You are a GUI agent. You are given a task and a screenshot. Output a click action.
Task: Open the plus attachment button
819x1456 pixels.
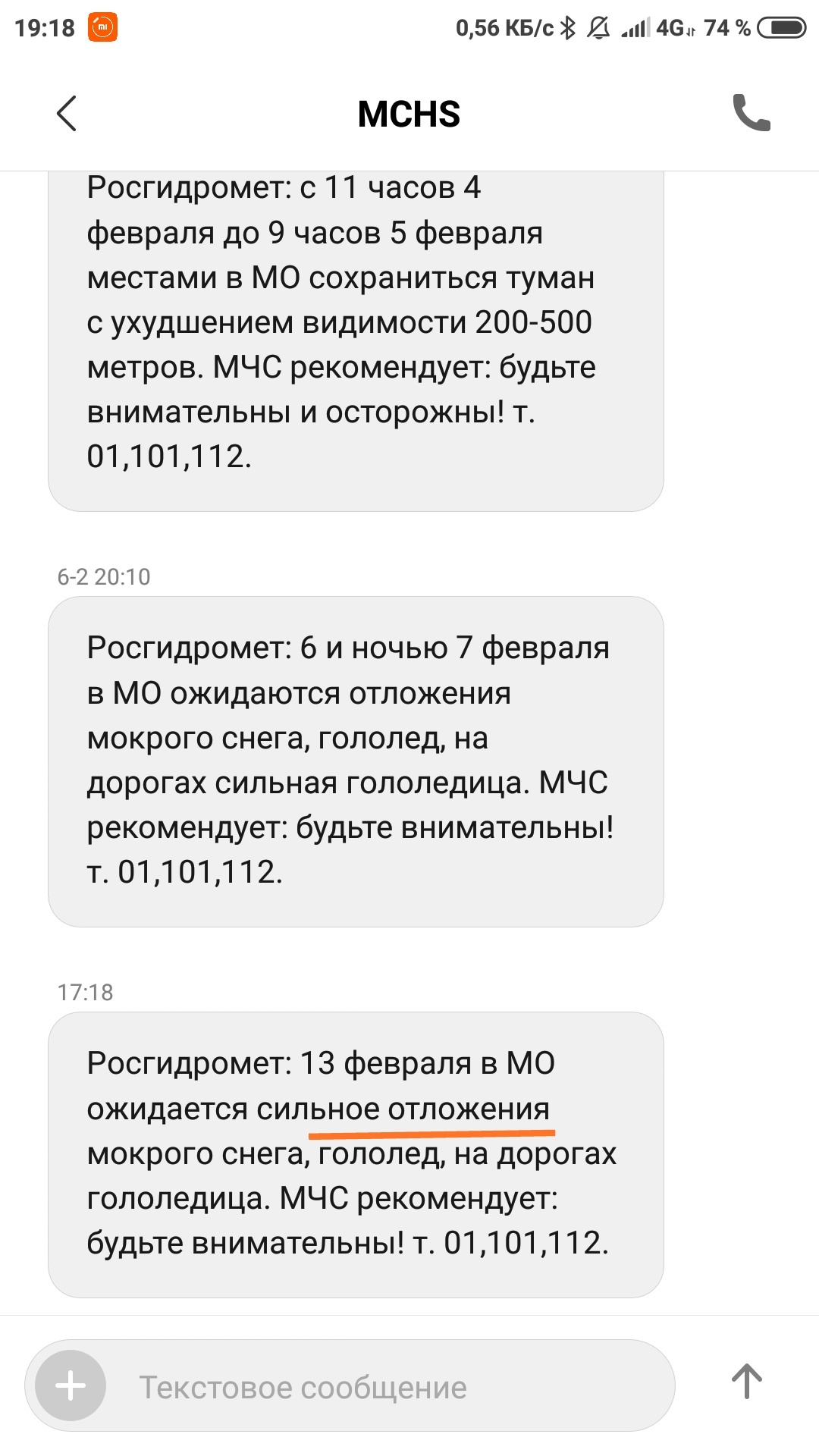click(71, 1385)
